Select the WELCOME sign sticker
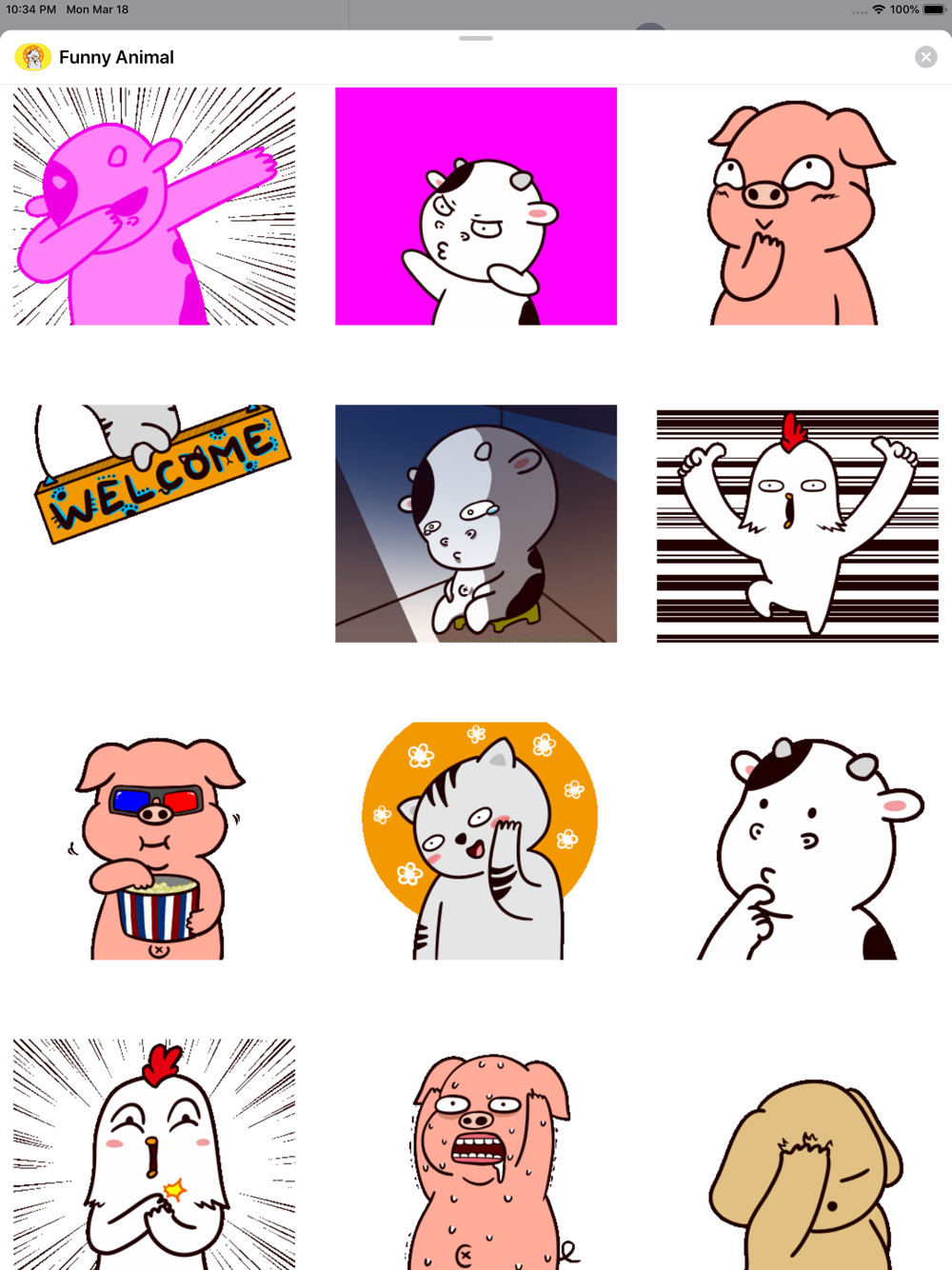Image resolution: width=952 pixels, height=1270 pixels. pyautogui.click(x=154, y=524)
